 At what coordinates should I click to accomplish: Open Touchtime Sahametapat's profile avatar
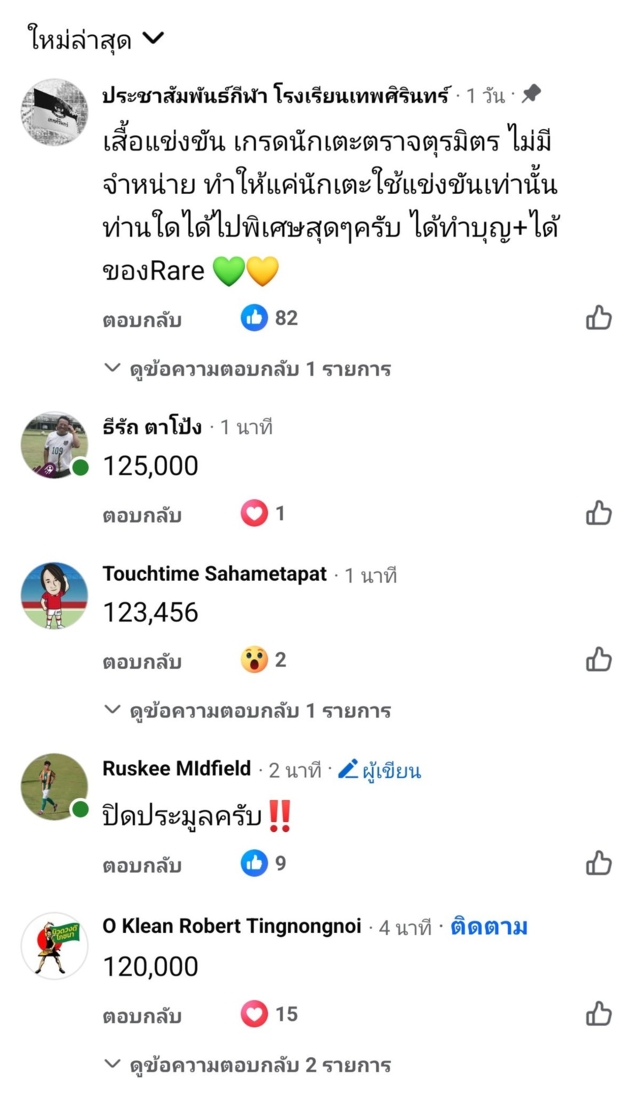coord(54,595)
